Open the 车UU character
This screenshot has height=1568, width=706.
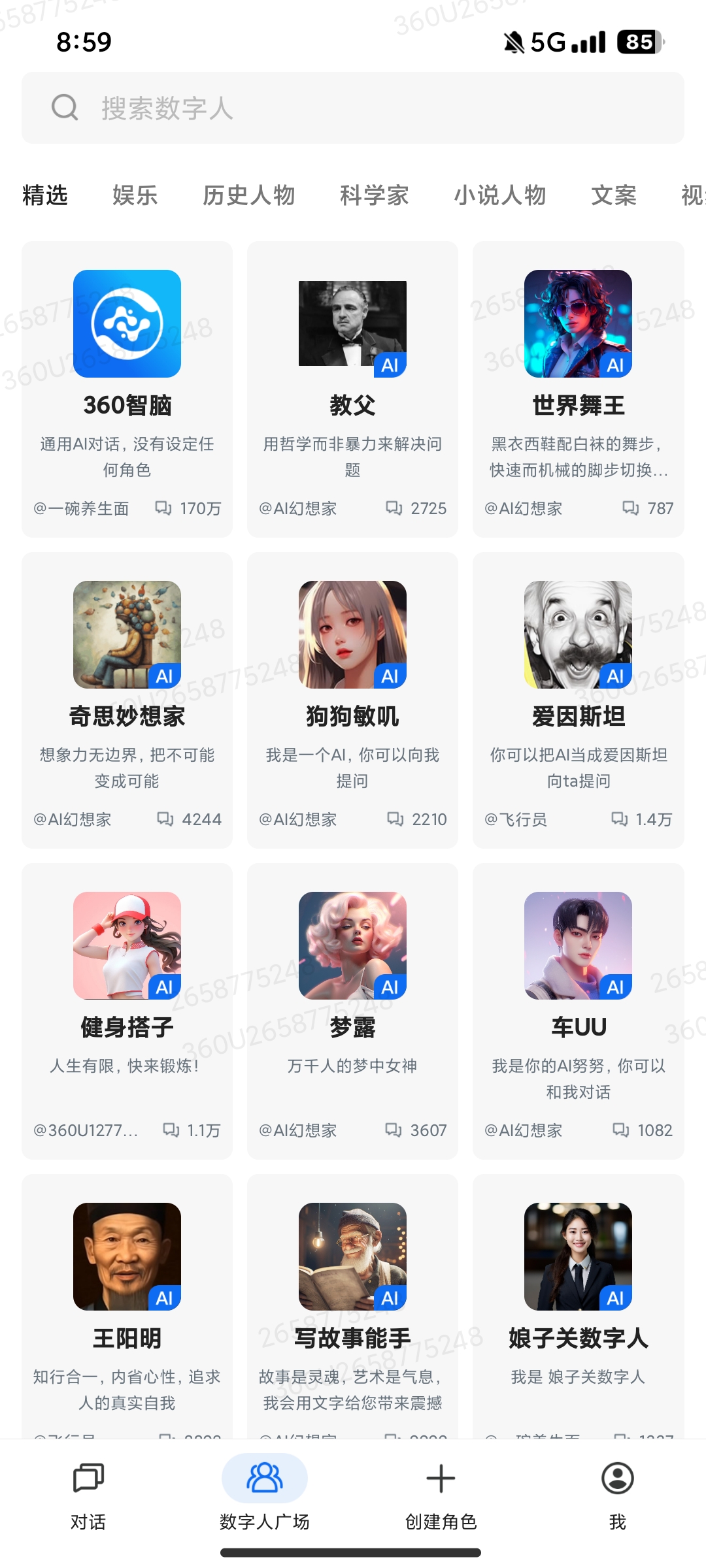tap(578, 1011)
